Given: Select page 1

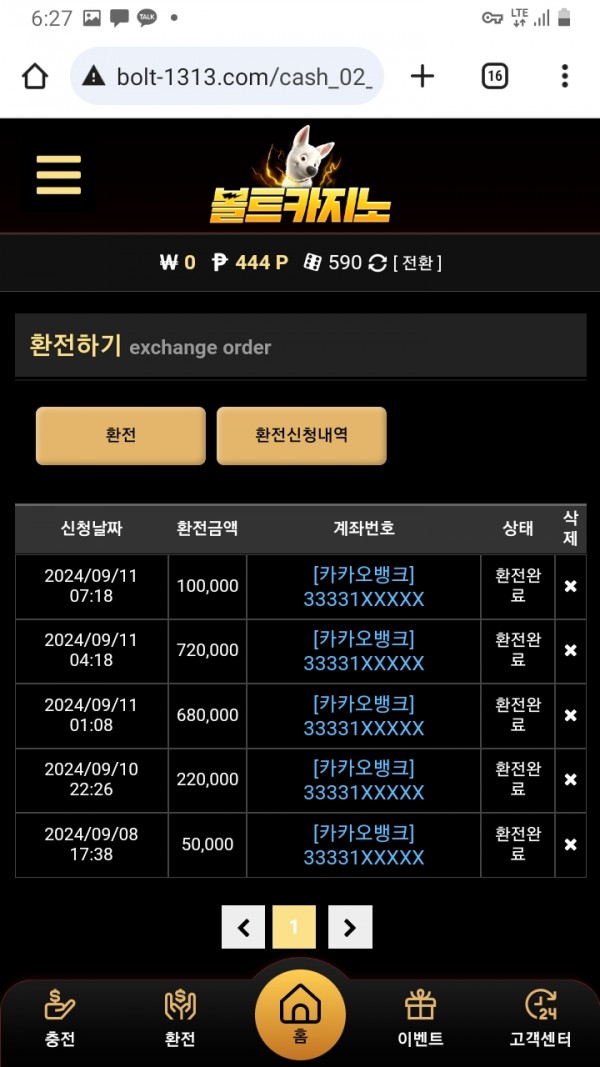Looking at the screenshot, I should [294, 927].
